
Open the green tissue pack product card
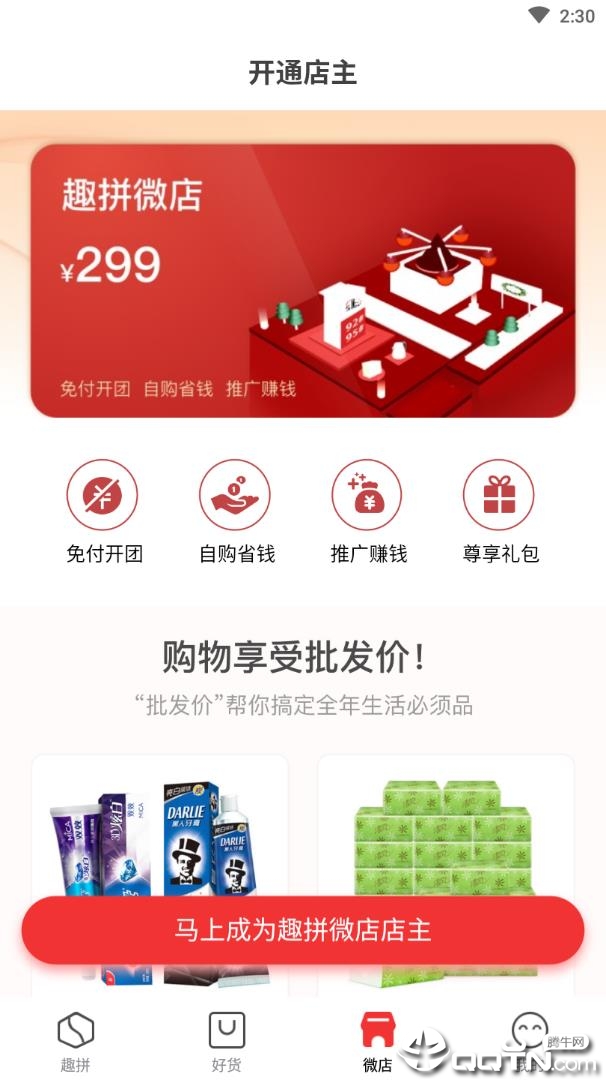pos(446,875)
